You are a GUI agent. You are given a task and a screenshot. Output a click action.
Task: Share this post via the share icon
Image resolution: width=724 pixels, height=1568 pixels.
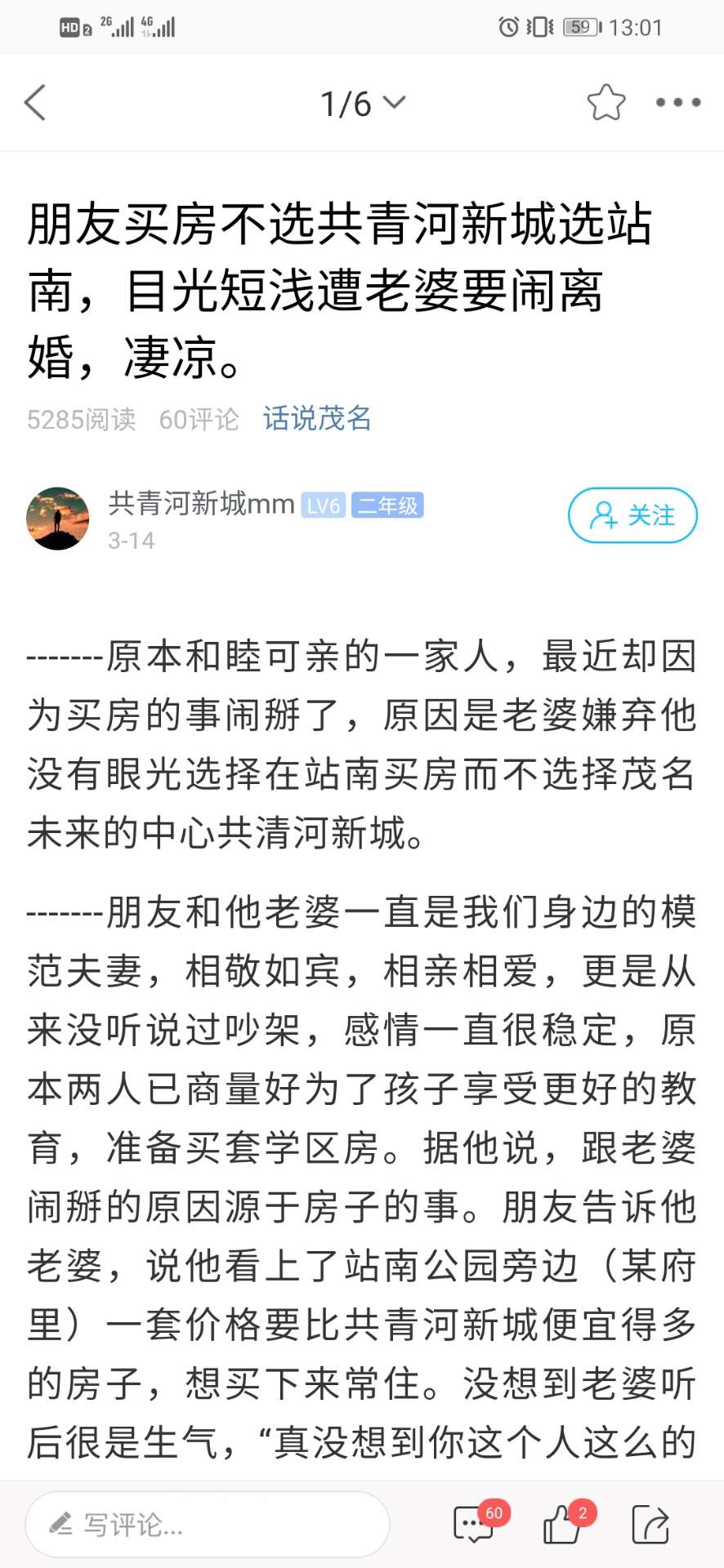coord(650,1524)
